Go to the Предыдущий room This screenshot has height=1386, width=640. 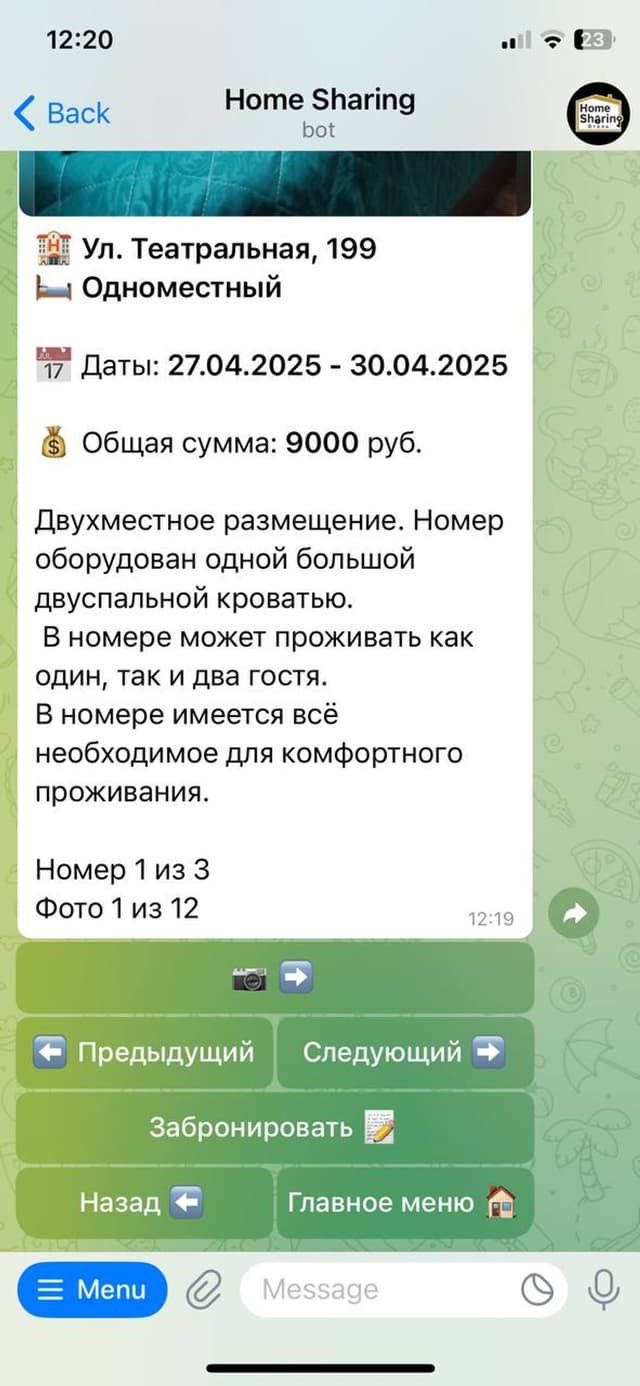pyautogui.click(x=144, y=1052)
